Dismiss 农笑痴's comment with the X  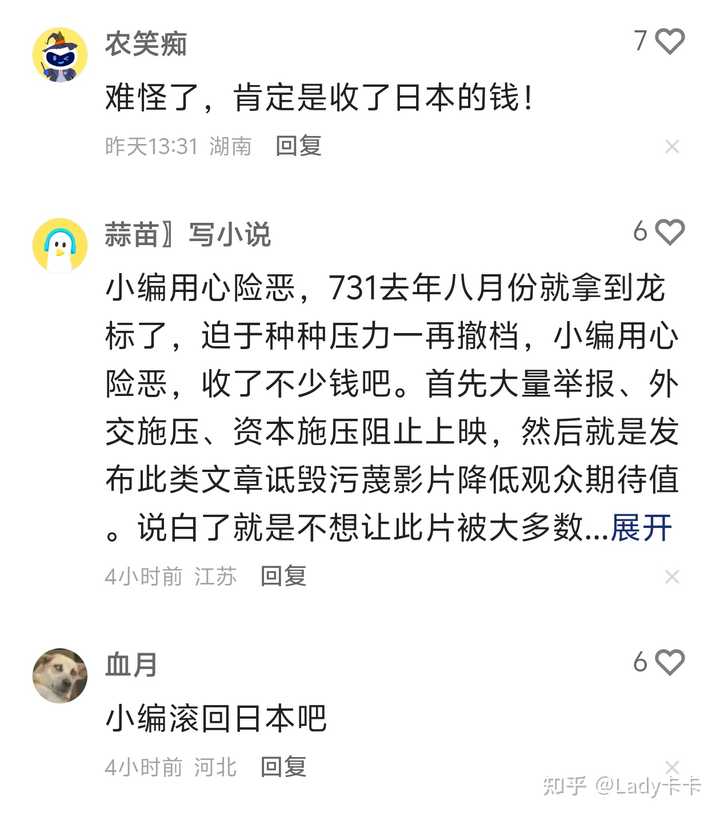(672, 147)
